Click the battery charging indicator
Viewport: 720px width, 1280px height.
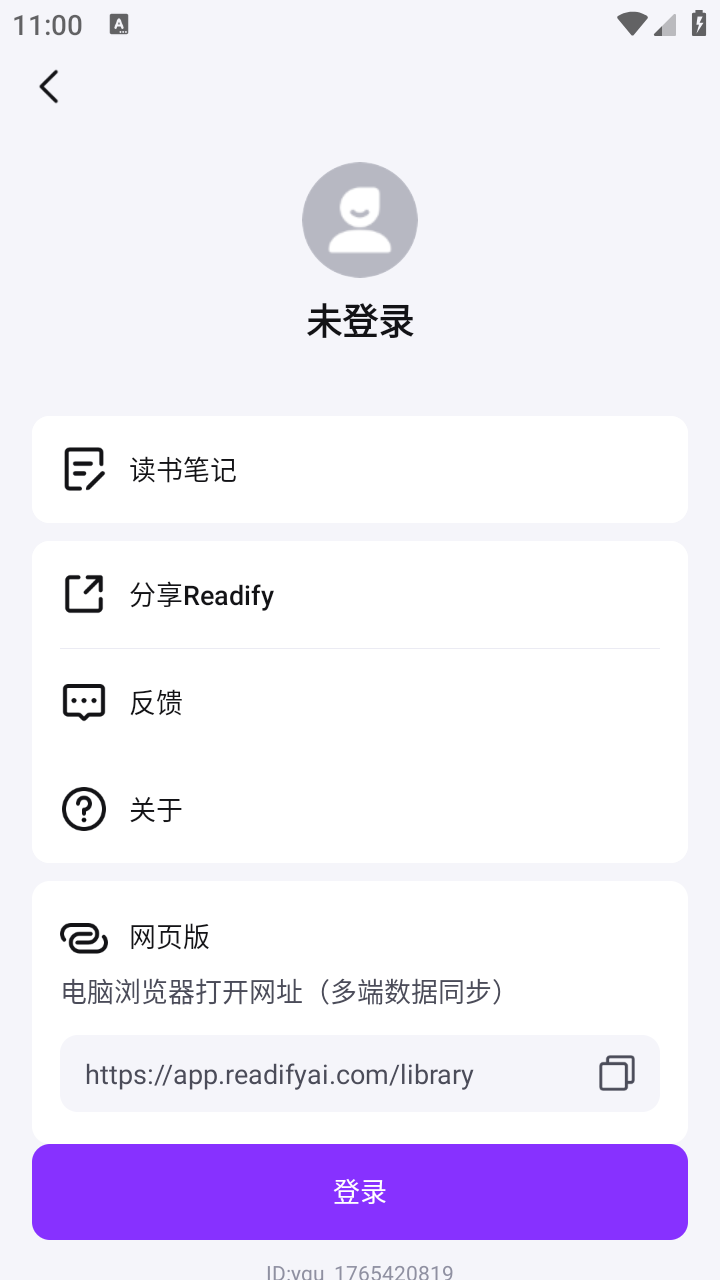[x=697, y=24]
